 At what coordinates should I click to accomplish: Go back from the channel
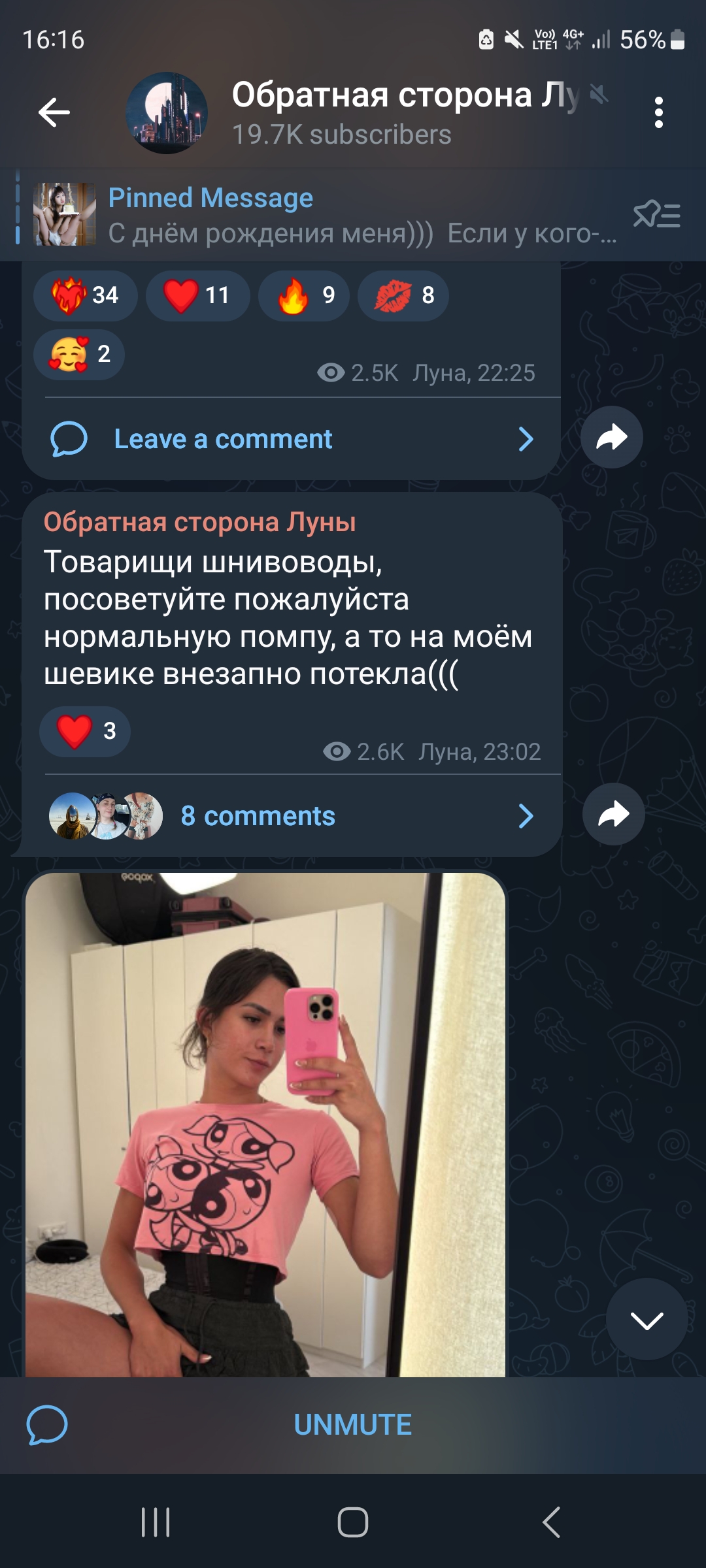point(54,112)
